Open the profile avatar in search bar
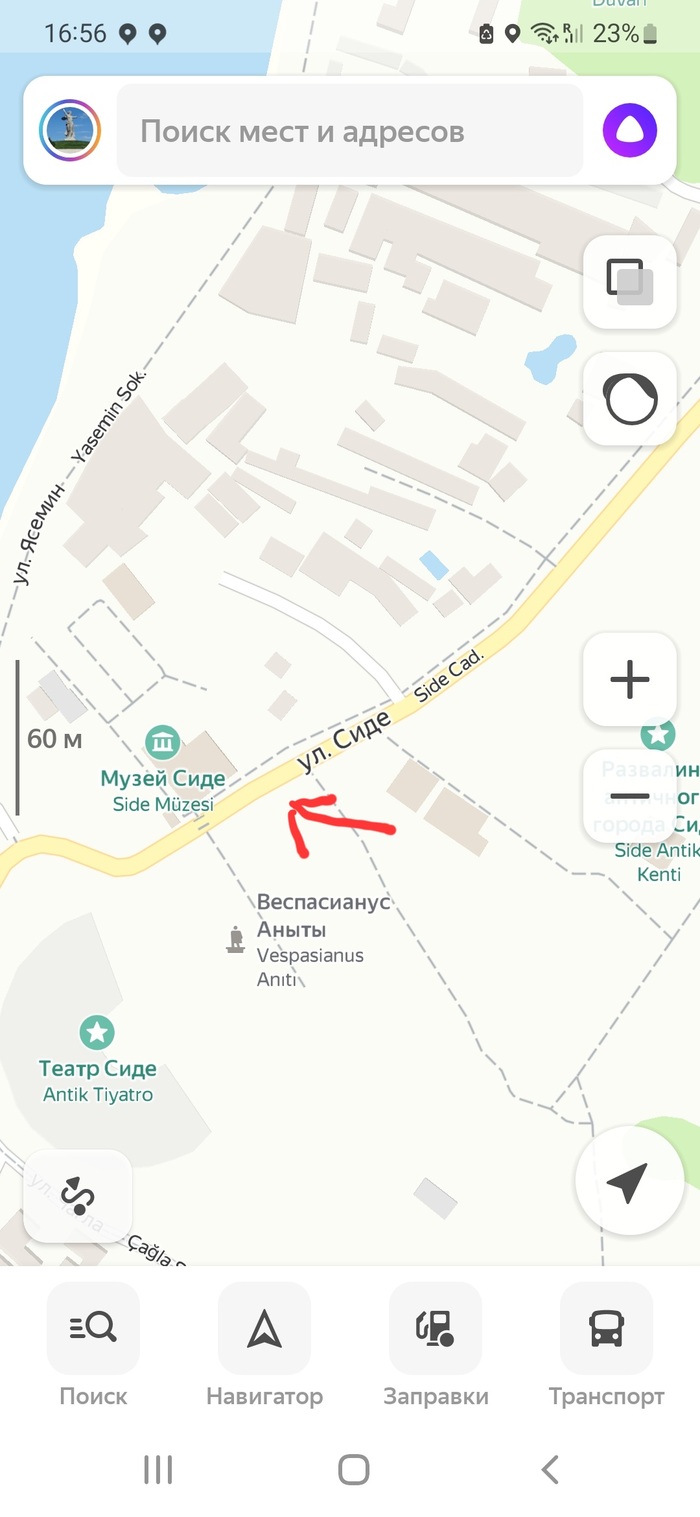The width and height of the screenshot is (700, 1517). tap(70, 131)
